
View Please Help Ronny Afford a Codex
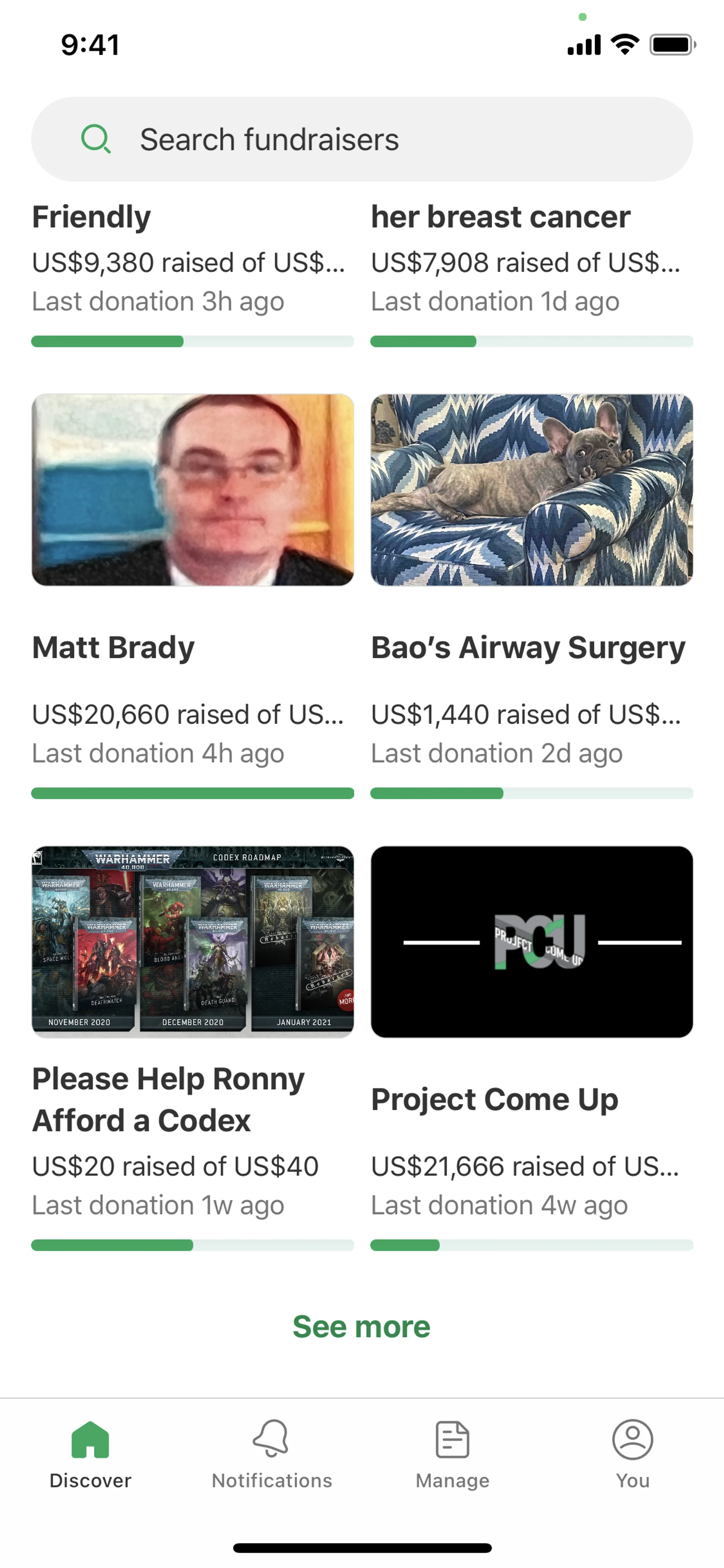(192, 941)
